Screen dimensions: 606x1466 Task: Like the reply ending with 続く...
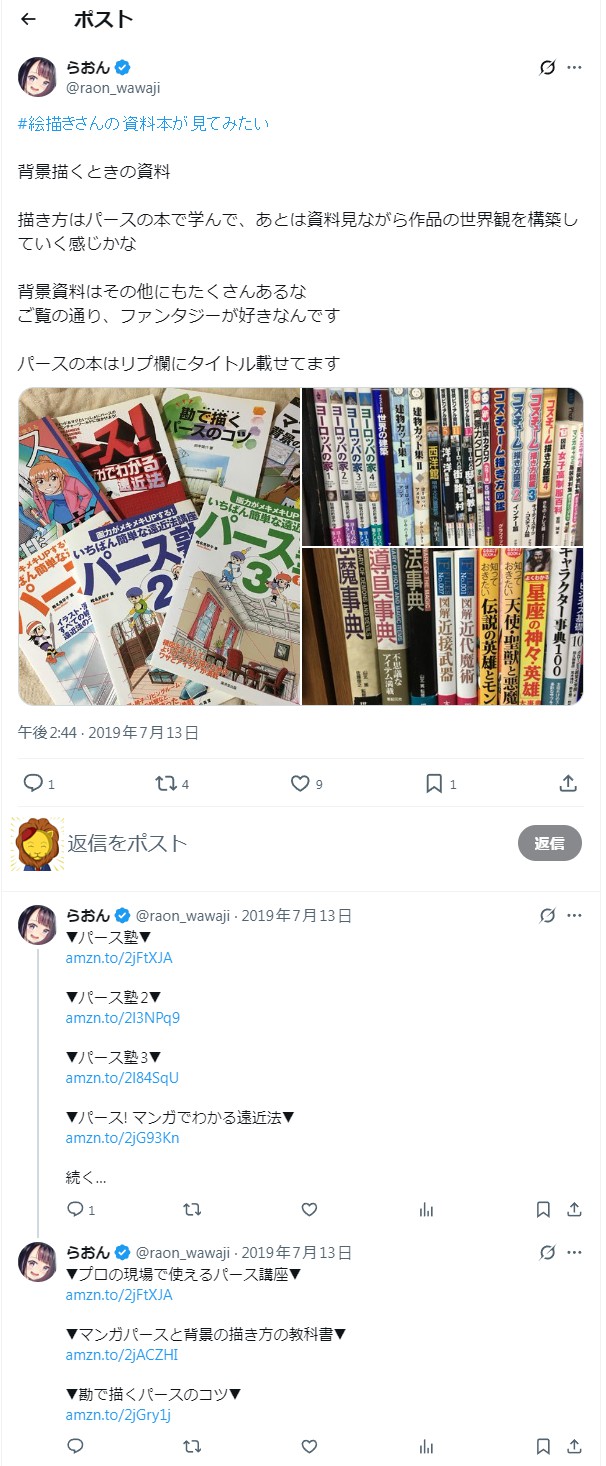point(309,1209)
